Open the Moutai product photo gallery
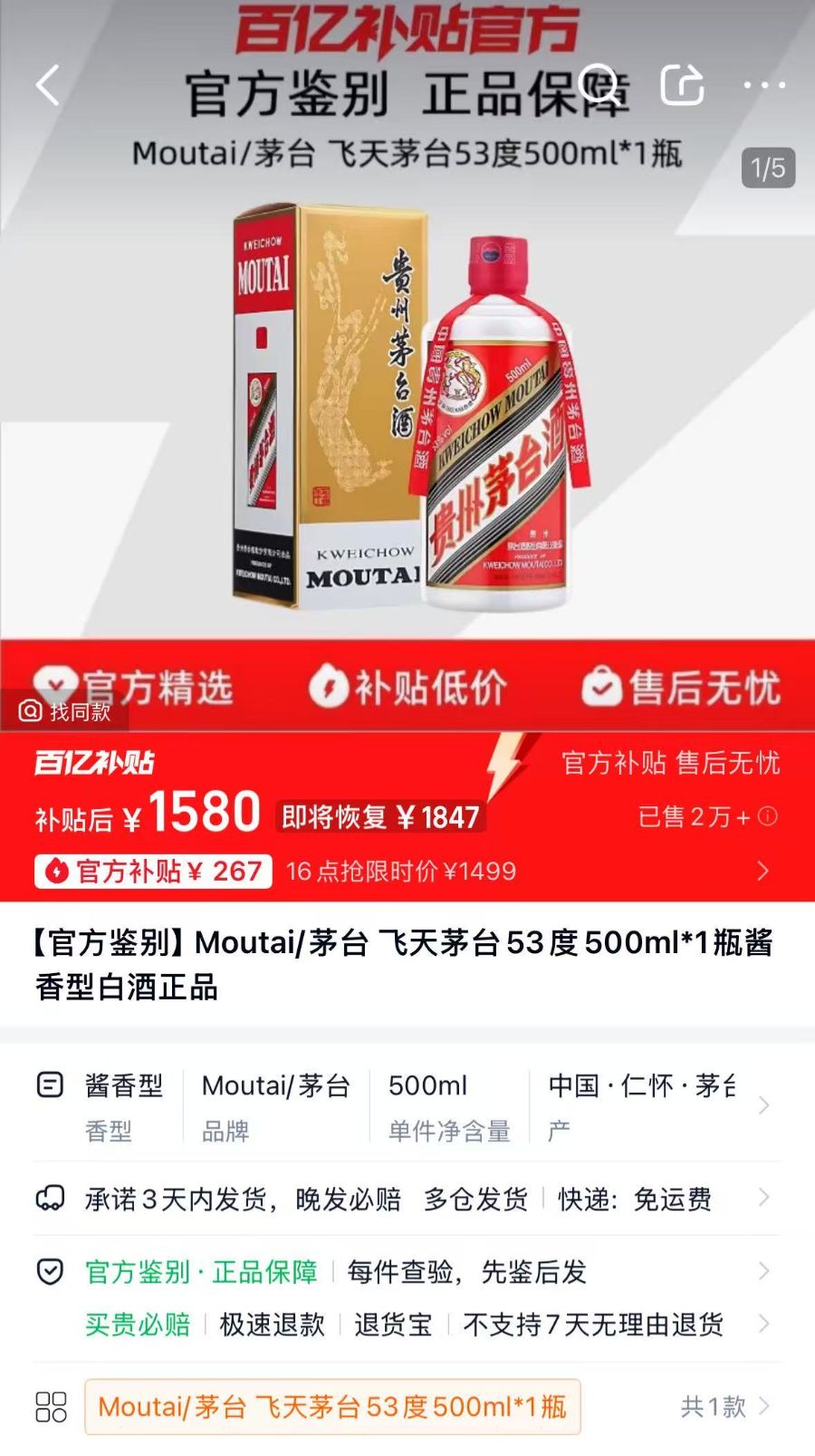 [x=407, y=408]
